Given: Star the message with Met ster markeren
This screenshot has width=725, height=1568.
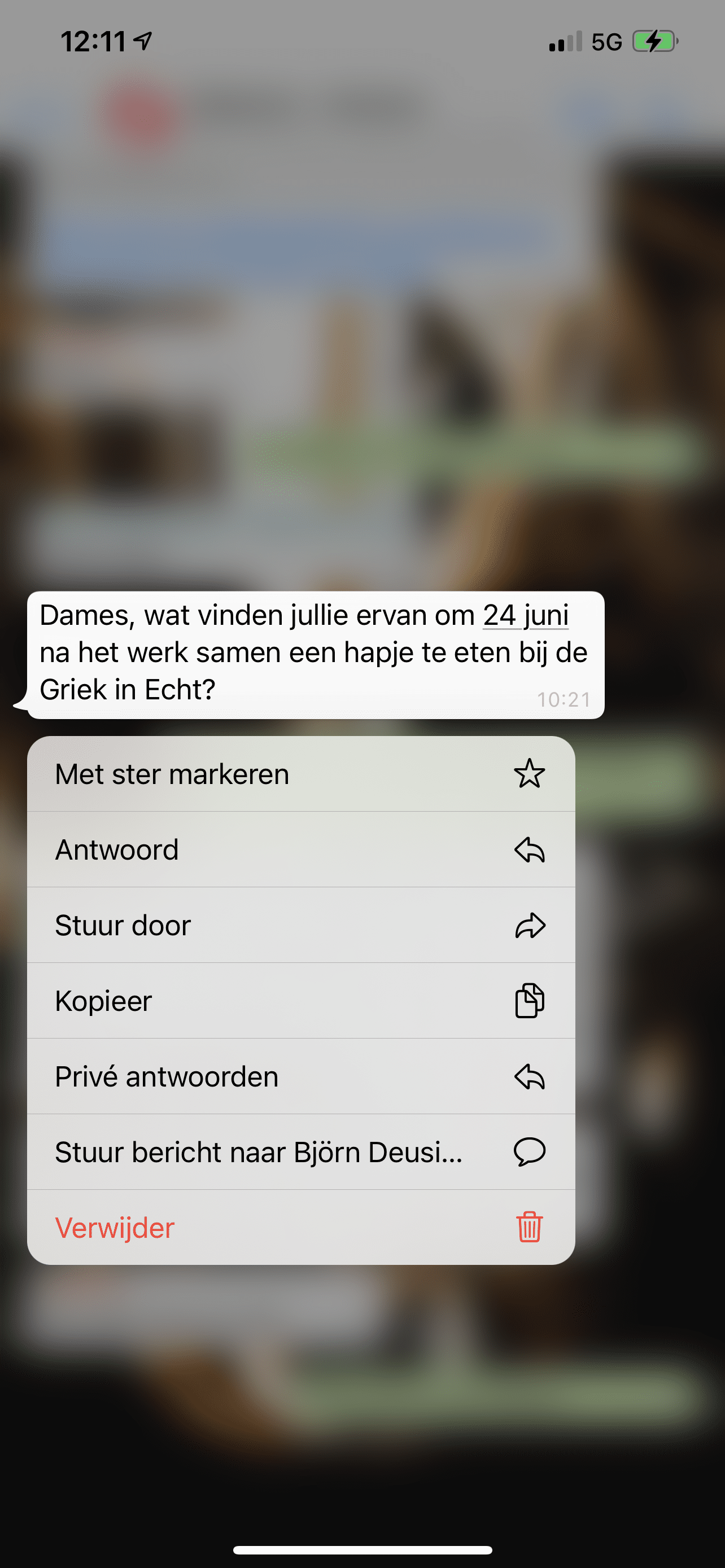Looking at the screenshot, I should coord(301,774).
